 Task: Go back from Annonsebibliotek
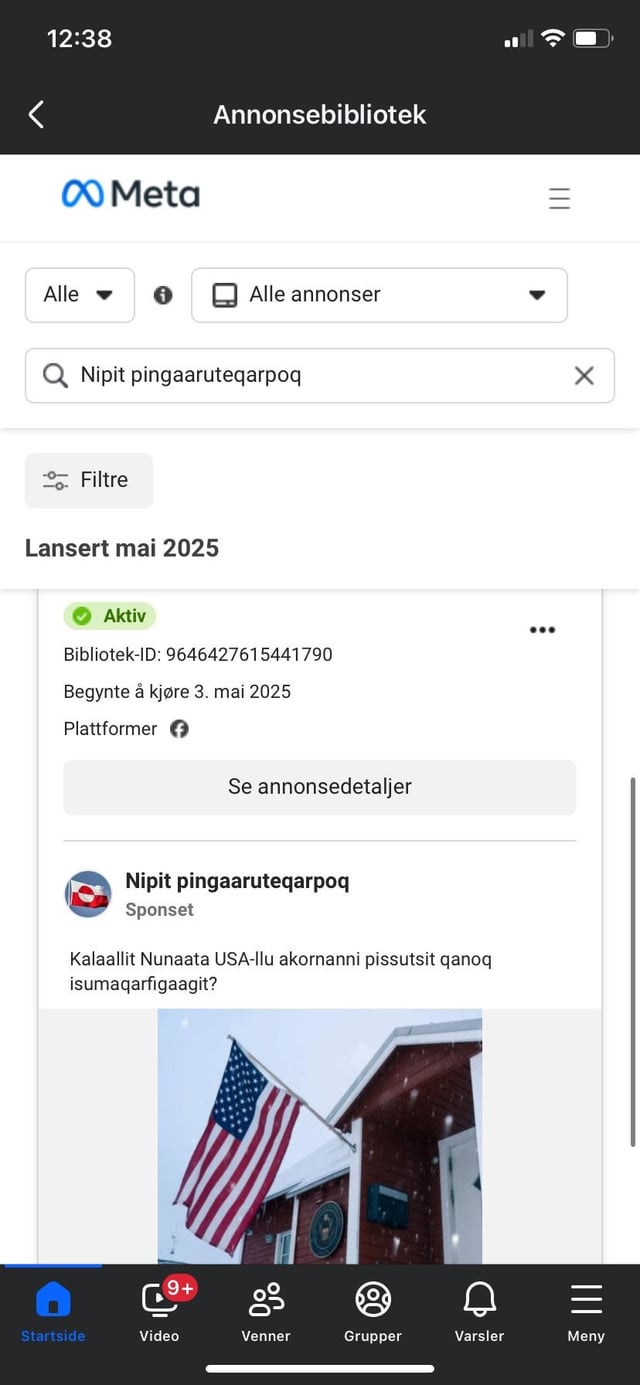36,114
